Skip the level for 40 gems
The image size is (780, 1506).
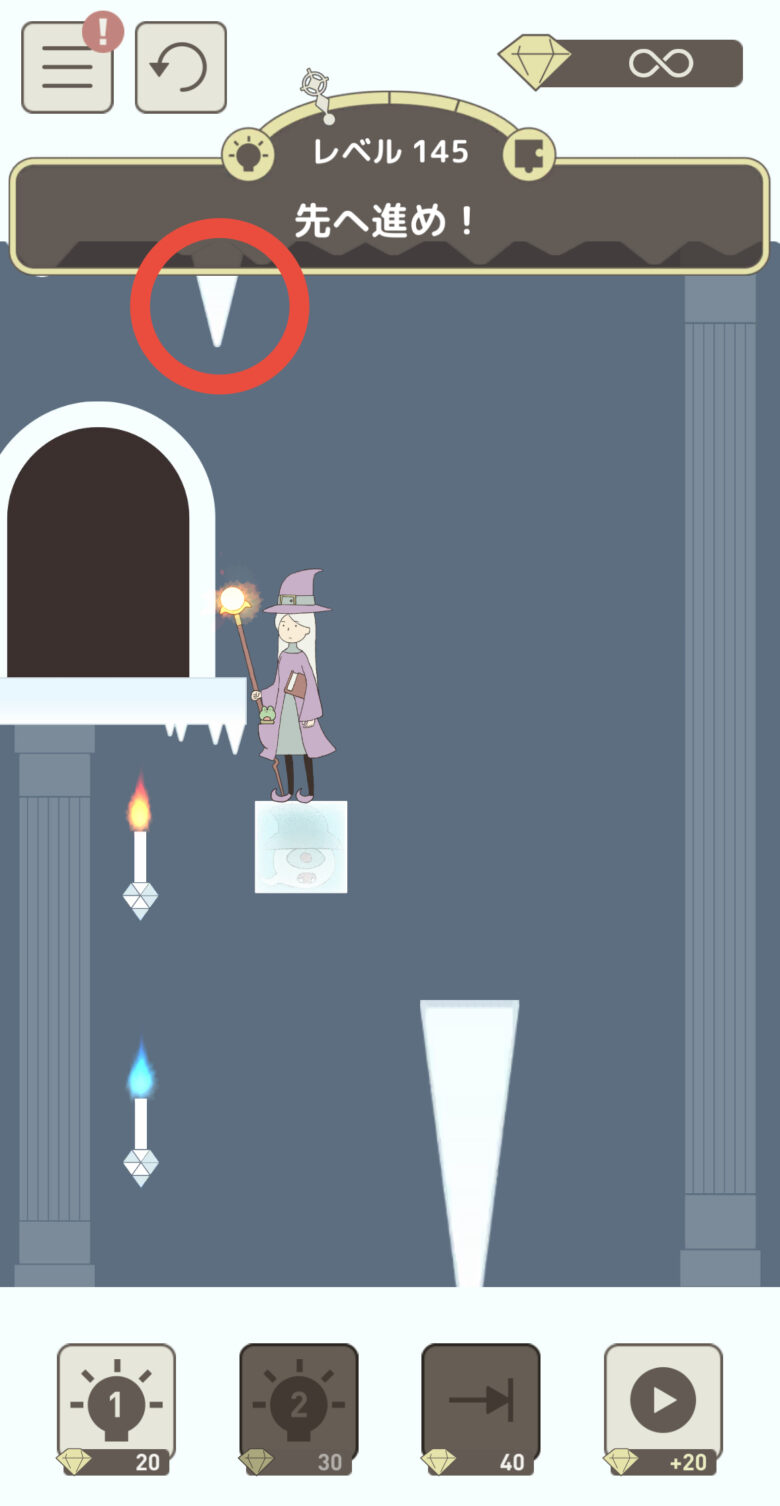tap(481, 1408)
